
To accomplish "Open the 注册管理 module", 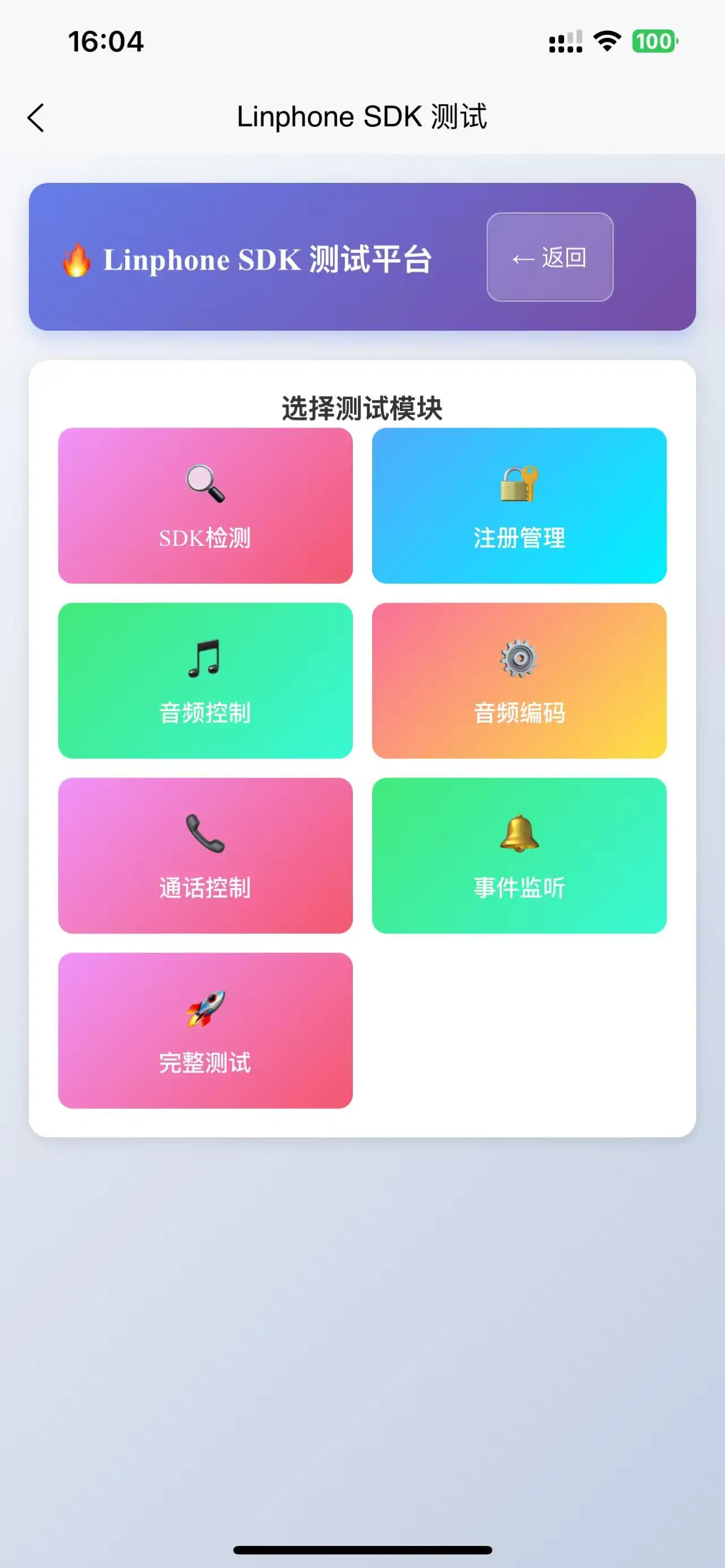I will tap(519, 505).
